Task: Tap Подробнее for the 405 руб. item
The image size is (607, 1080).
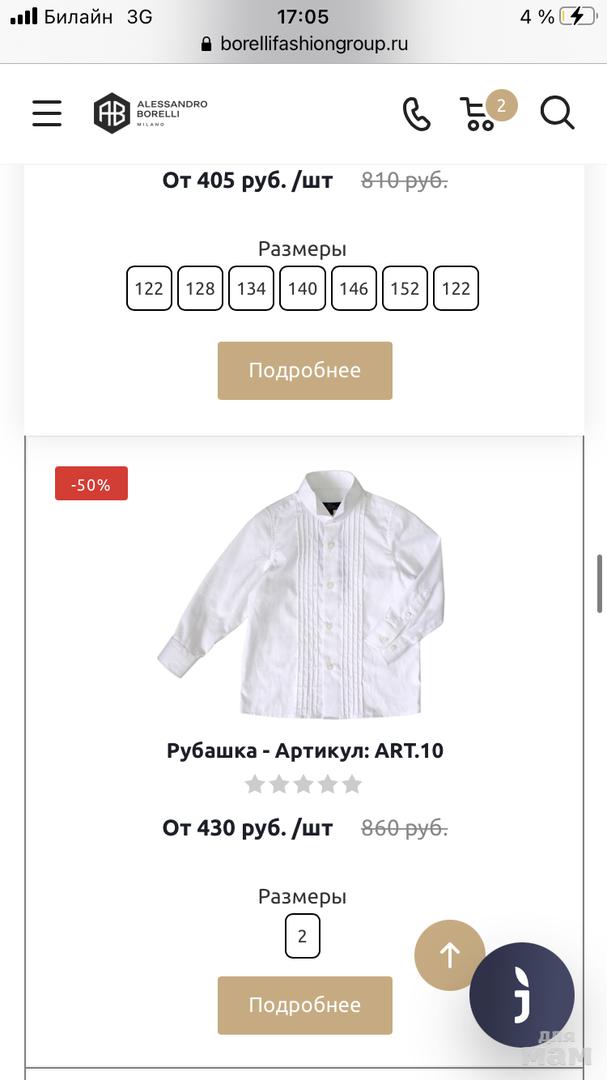Action: tap(305, 370)
